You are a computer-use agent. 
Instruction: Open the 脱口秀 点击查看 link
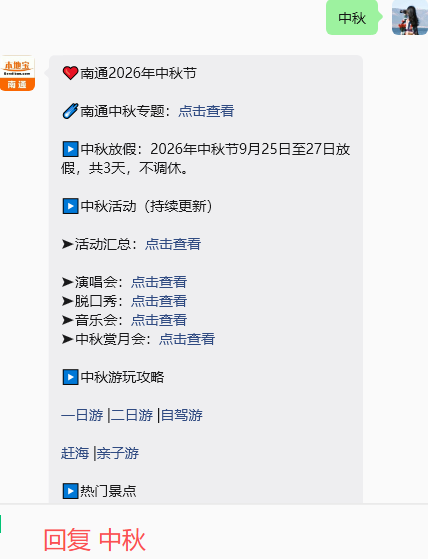coord(159,301)
